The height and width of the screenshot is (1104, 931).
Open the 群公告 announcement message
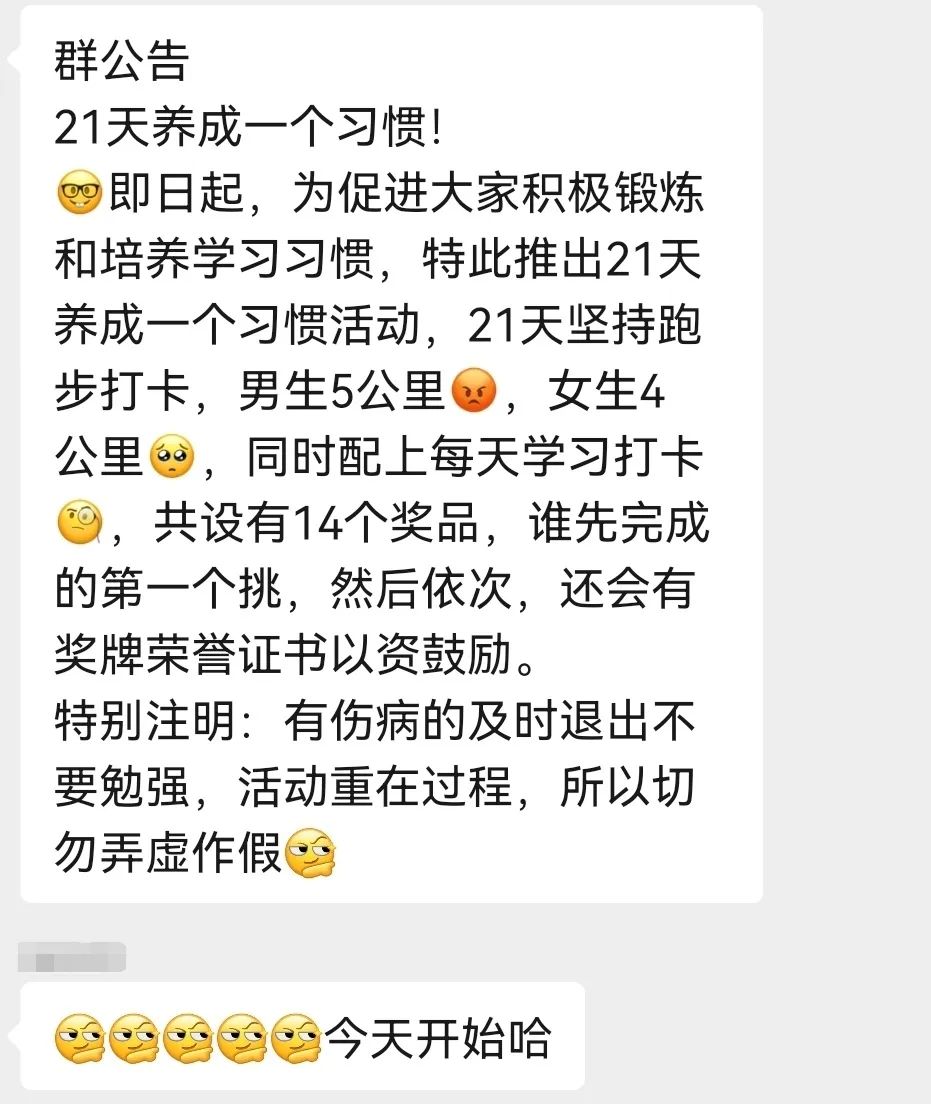click(390, 450)
